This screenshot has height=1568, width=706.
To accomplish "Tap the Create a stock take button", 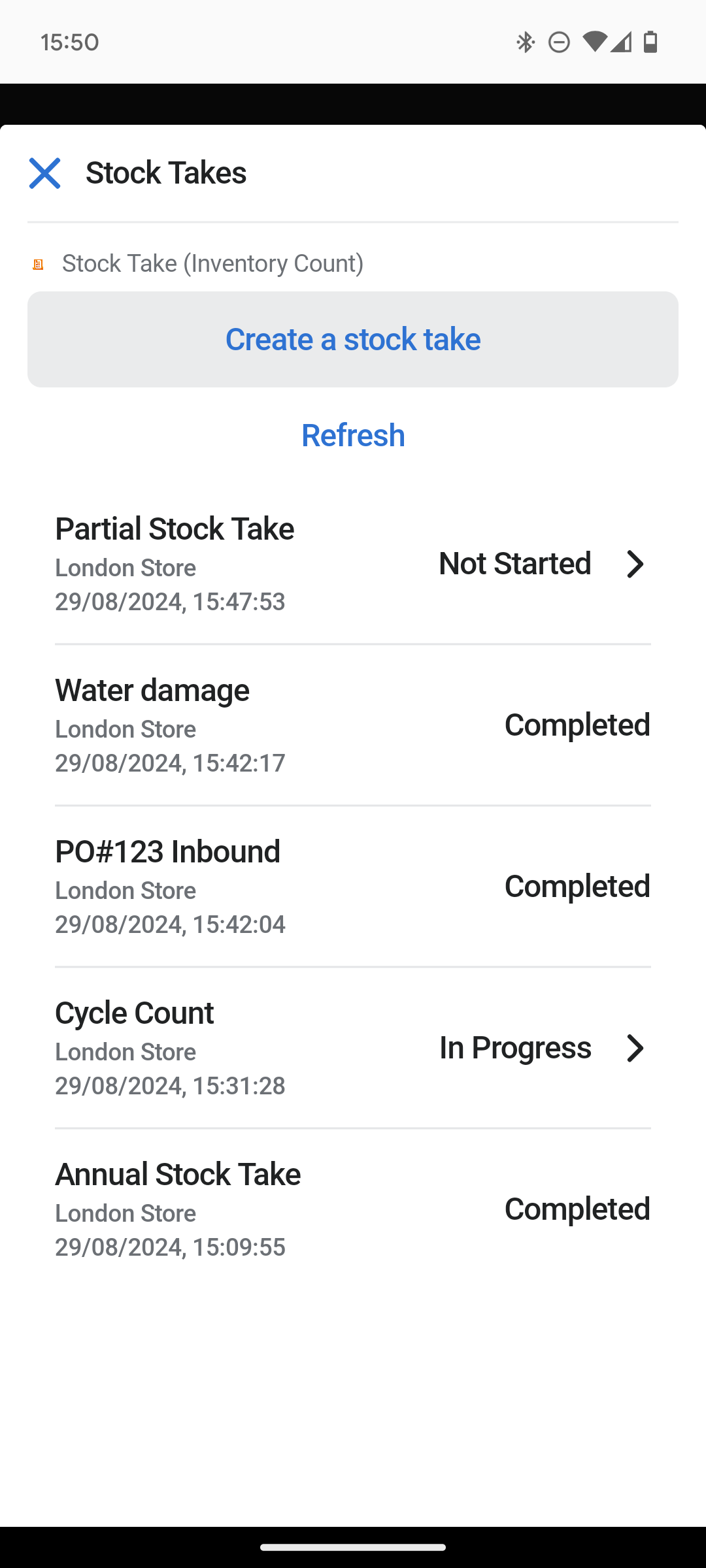I will point(353,338).
